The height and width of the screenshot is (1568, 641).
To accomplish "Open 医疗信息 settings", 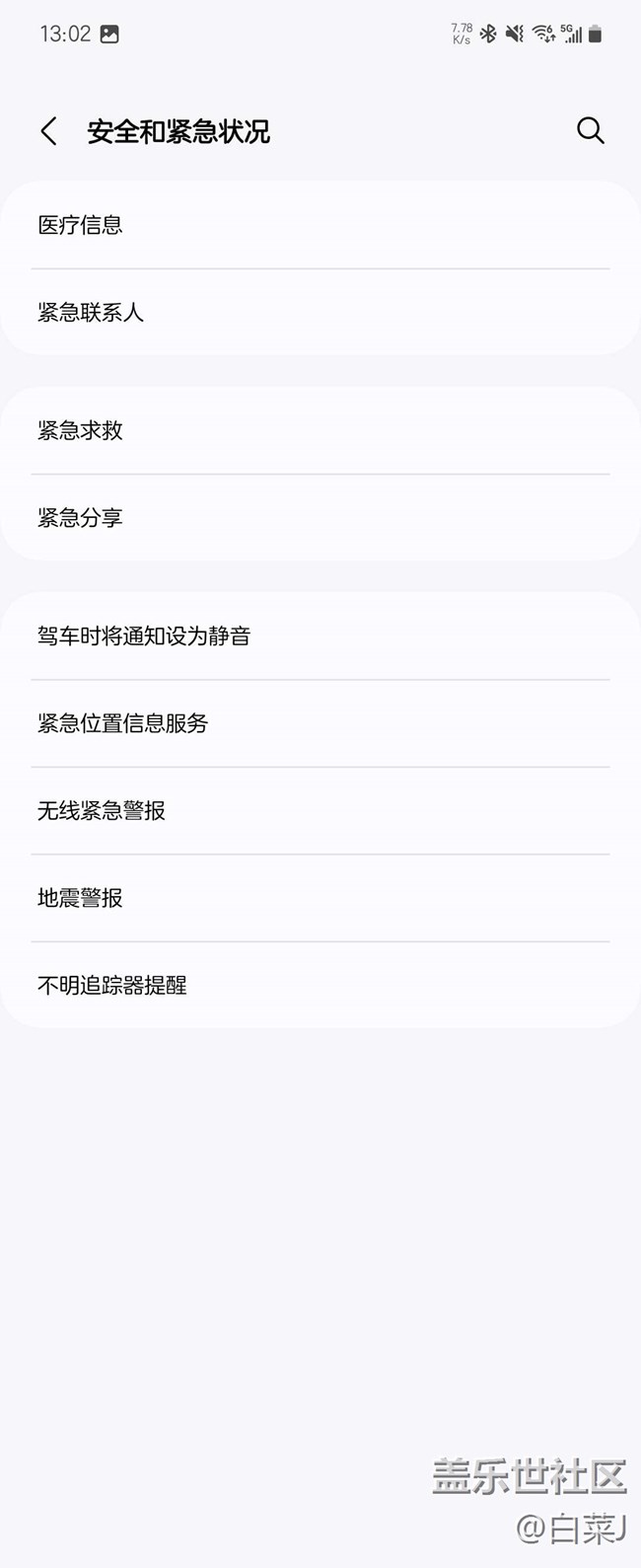I will (320, 225).
